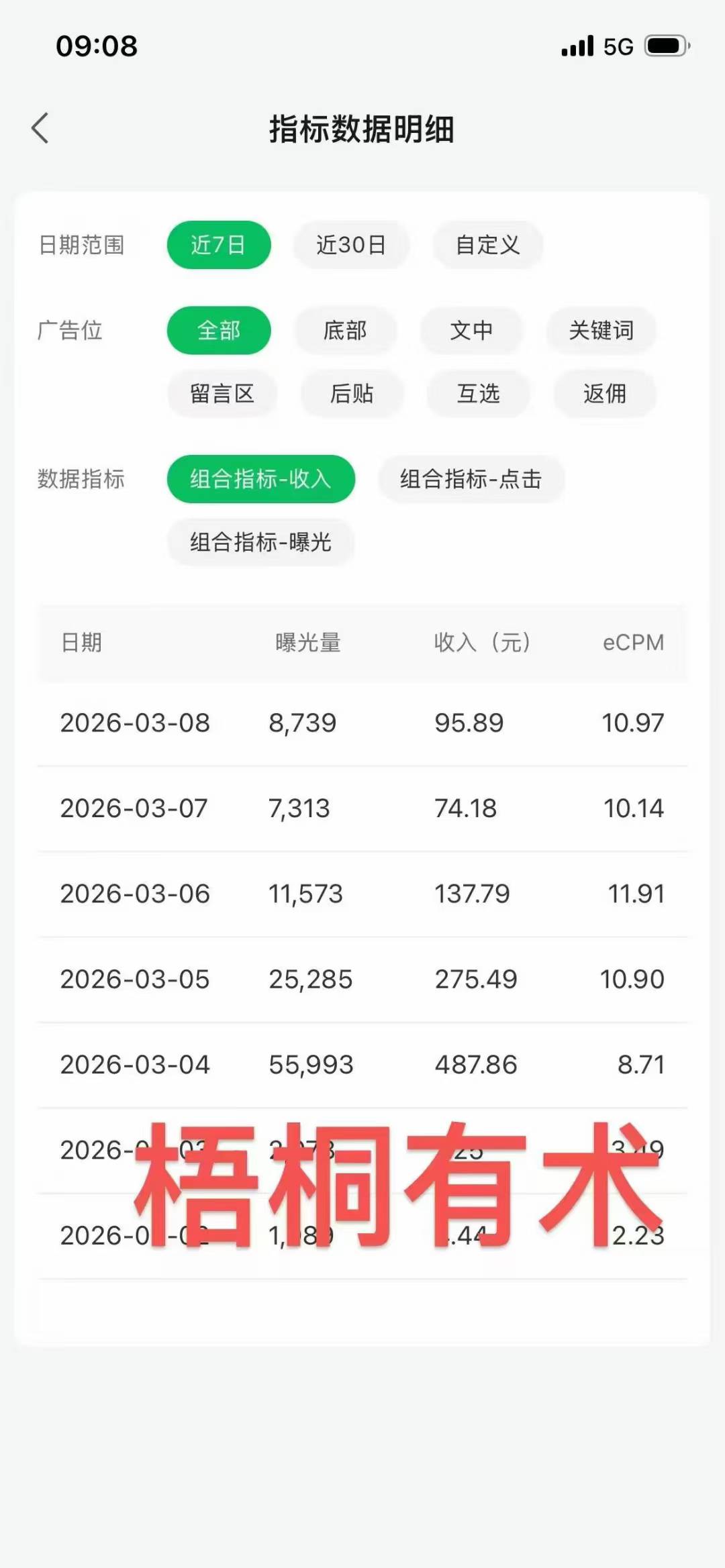Switch metric to 组合指标-点击

[x=471, y=479]
